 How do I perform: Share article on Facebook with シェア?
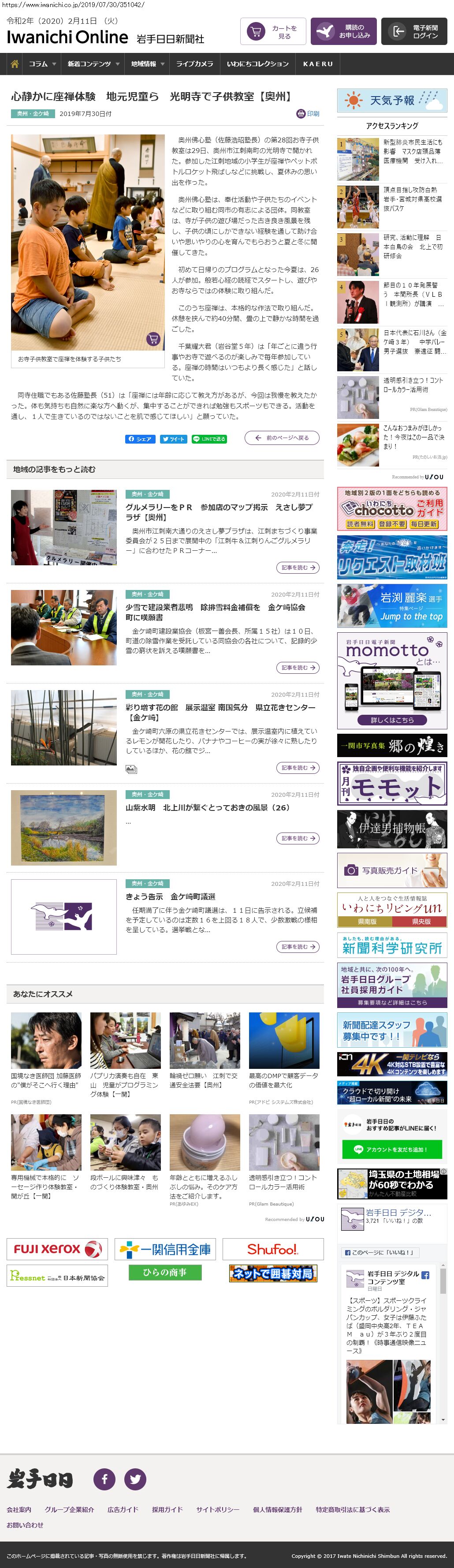pos(140,439)
